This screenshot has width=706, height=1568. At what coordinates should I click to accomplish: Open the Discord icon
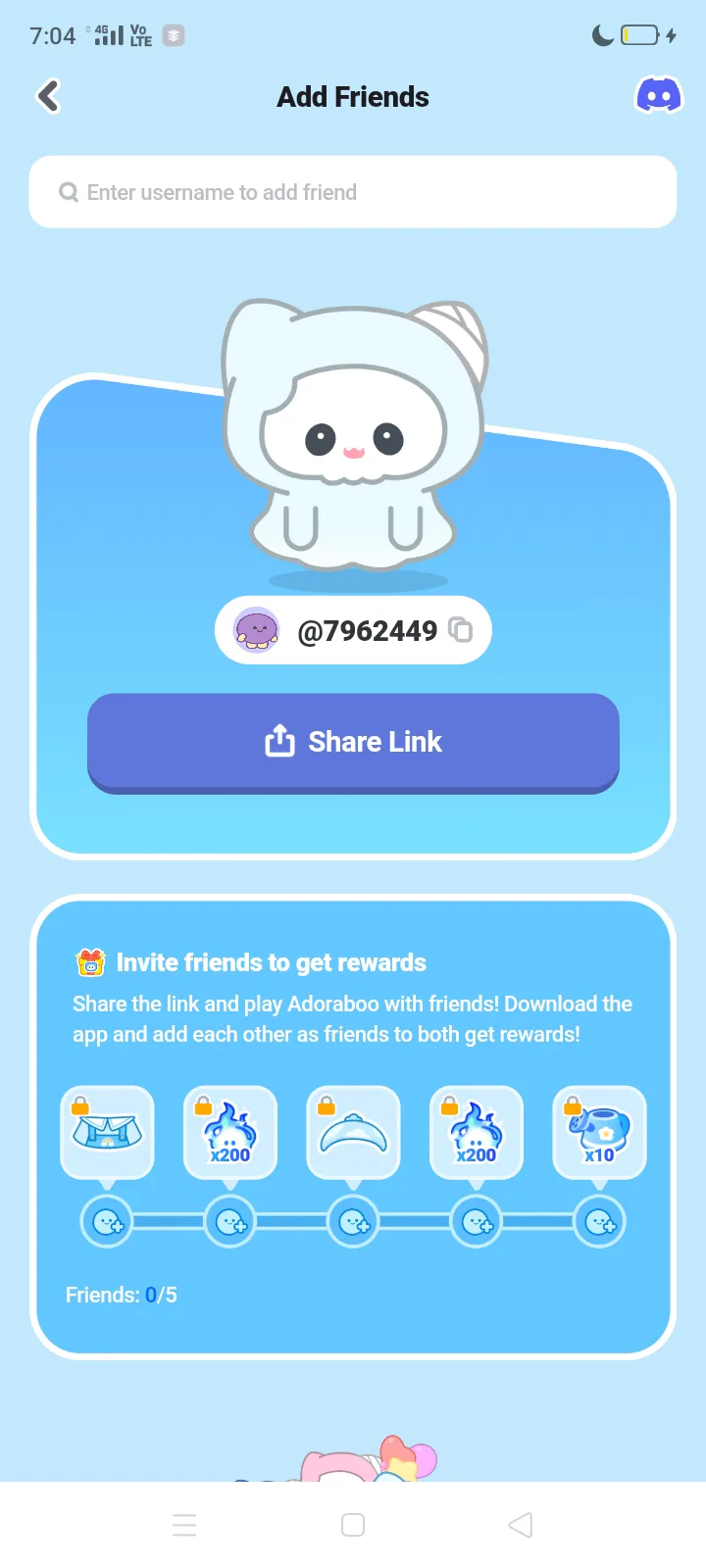coord(659,96)
